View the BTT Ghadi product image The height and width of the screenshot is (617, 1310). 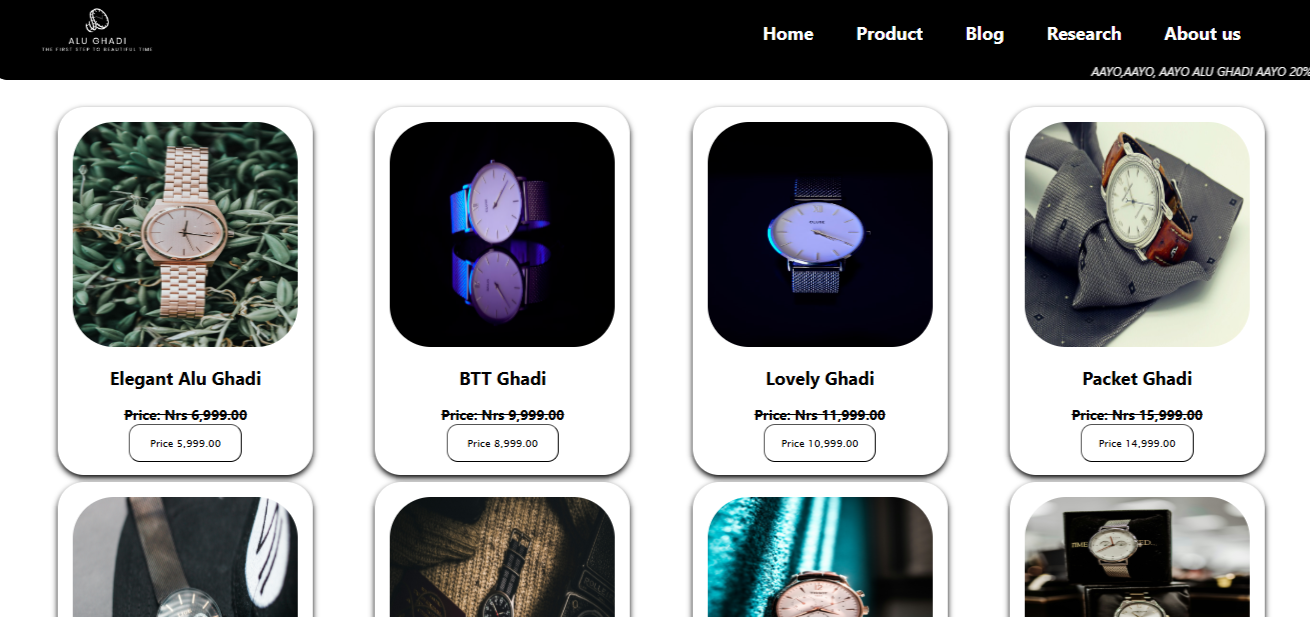[502, 234]
